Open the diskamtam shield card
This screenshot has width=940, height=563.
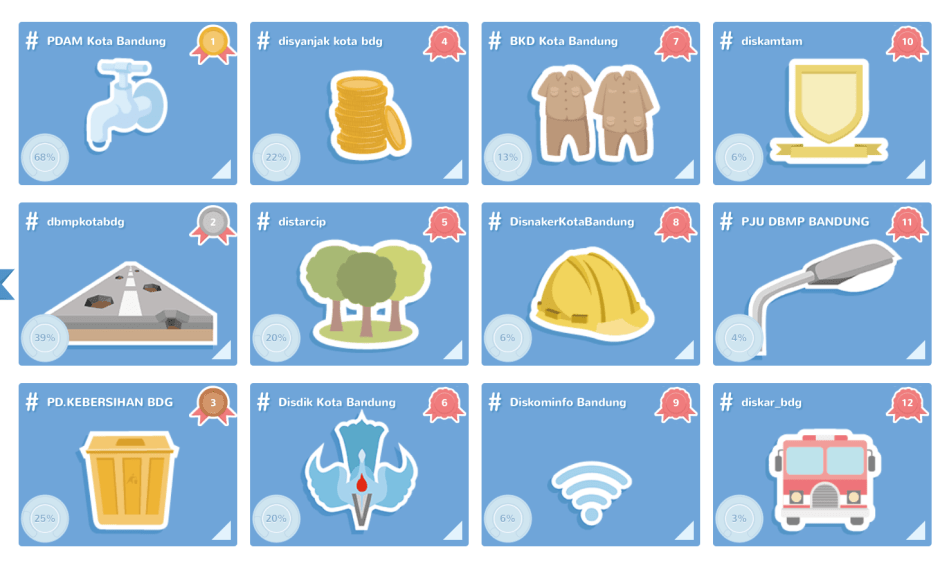(821, 104)
